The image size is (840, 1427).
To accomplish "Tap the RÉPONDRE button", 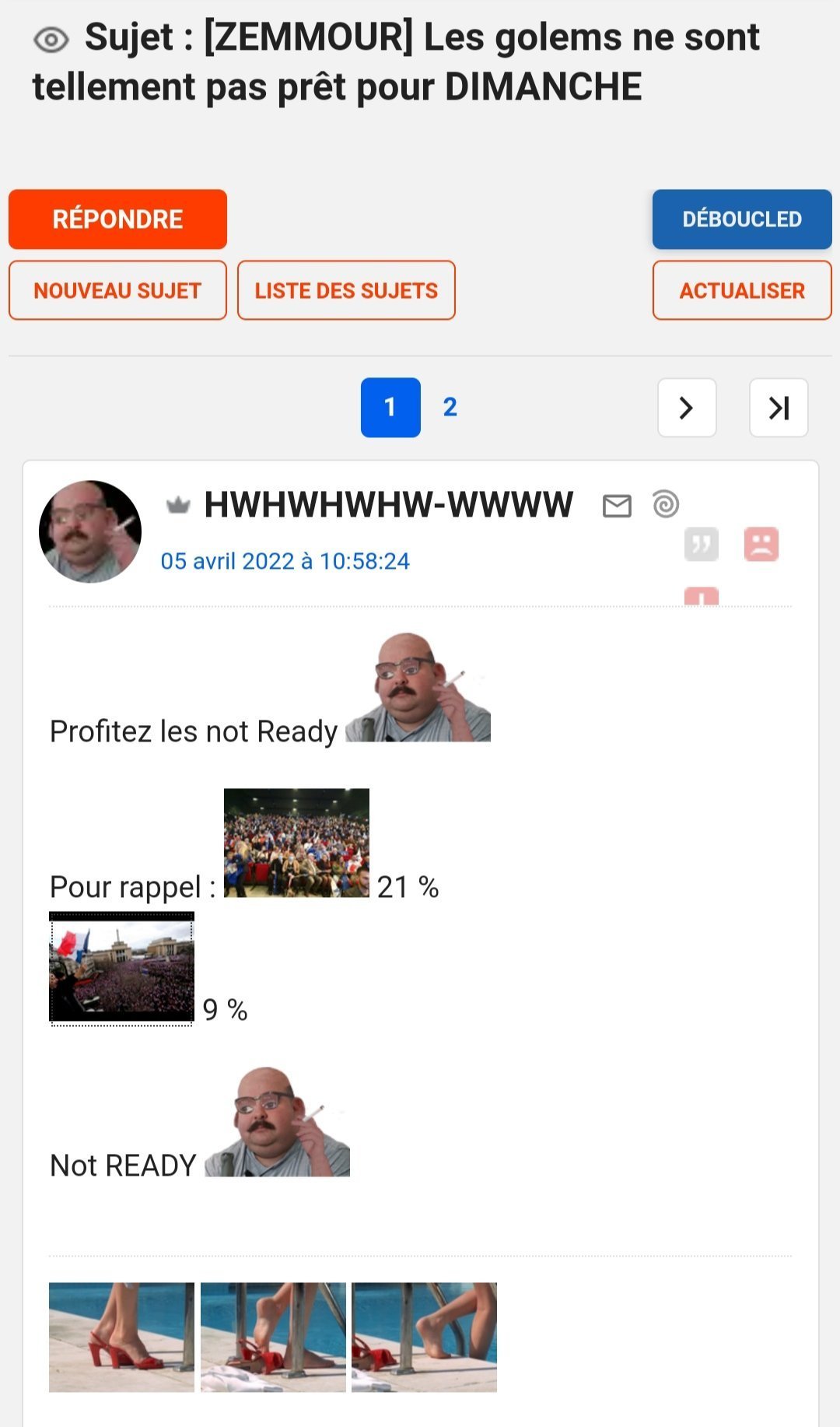I will [x=117, y=219].
